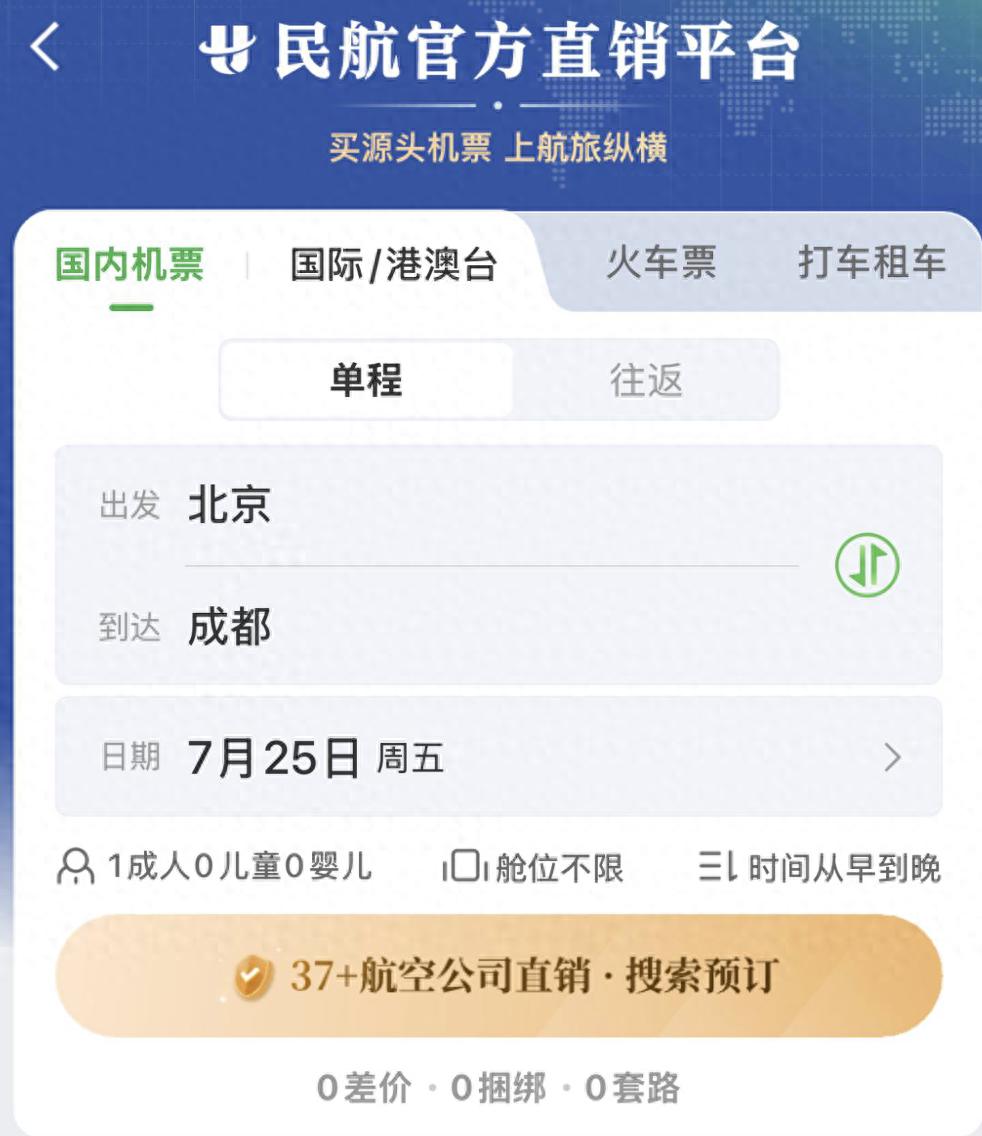
Task: Select the 往返 round-trip option
Action: [x=645, y=382]
